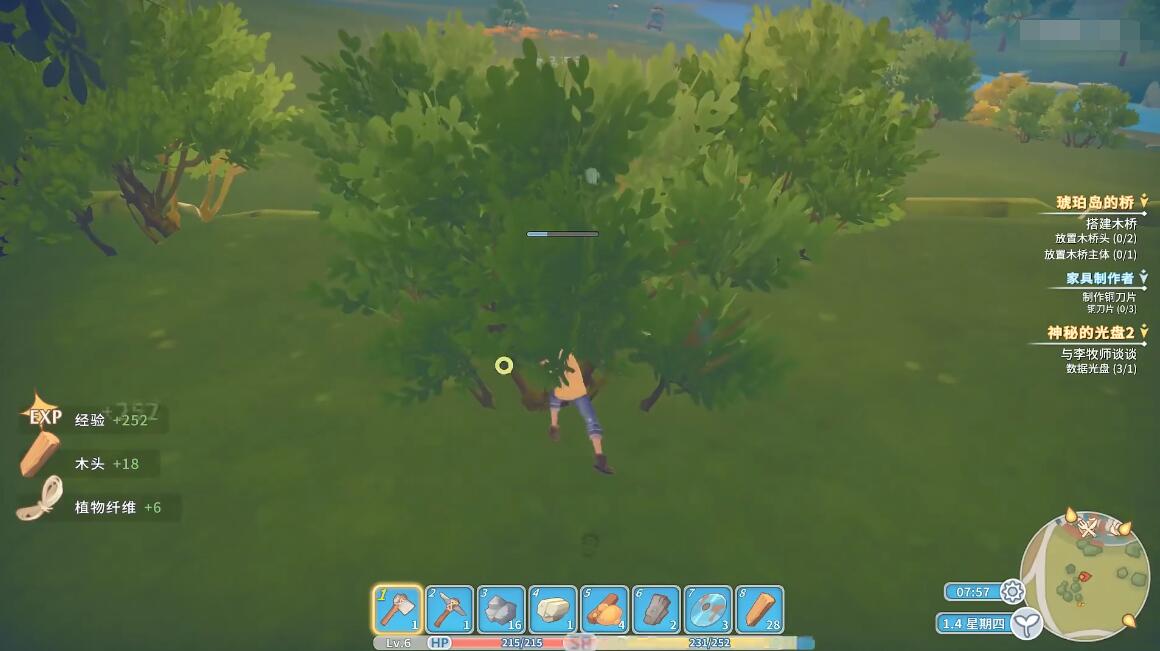The width and height of the screenshot is (1160, 651).
Task: Choose the grey ore item in slot 6
Action: (x=657, y=609)
